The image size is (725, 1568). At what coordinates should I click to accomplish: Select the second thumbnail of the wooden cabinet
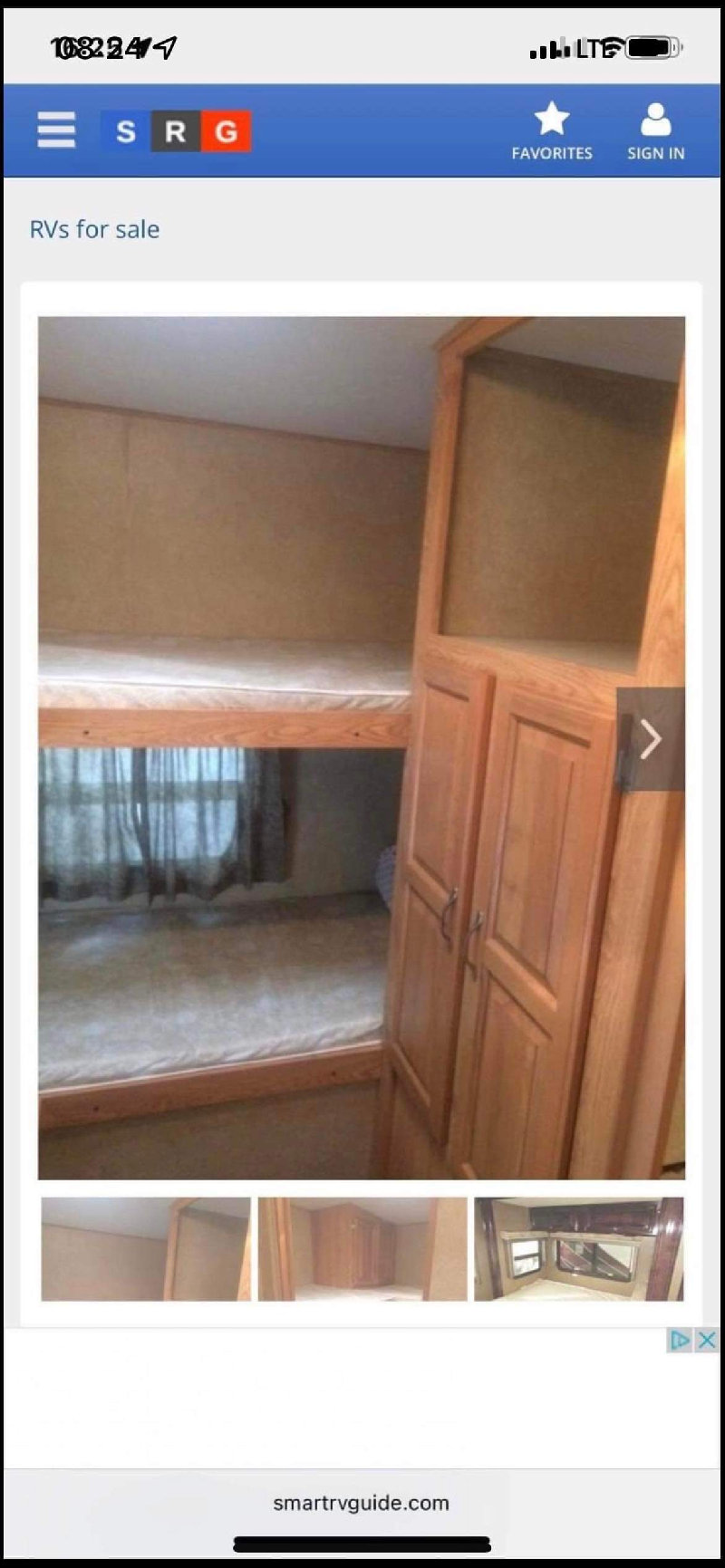[x=362, y=1249]
